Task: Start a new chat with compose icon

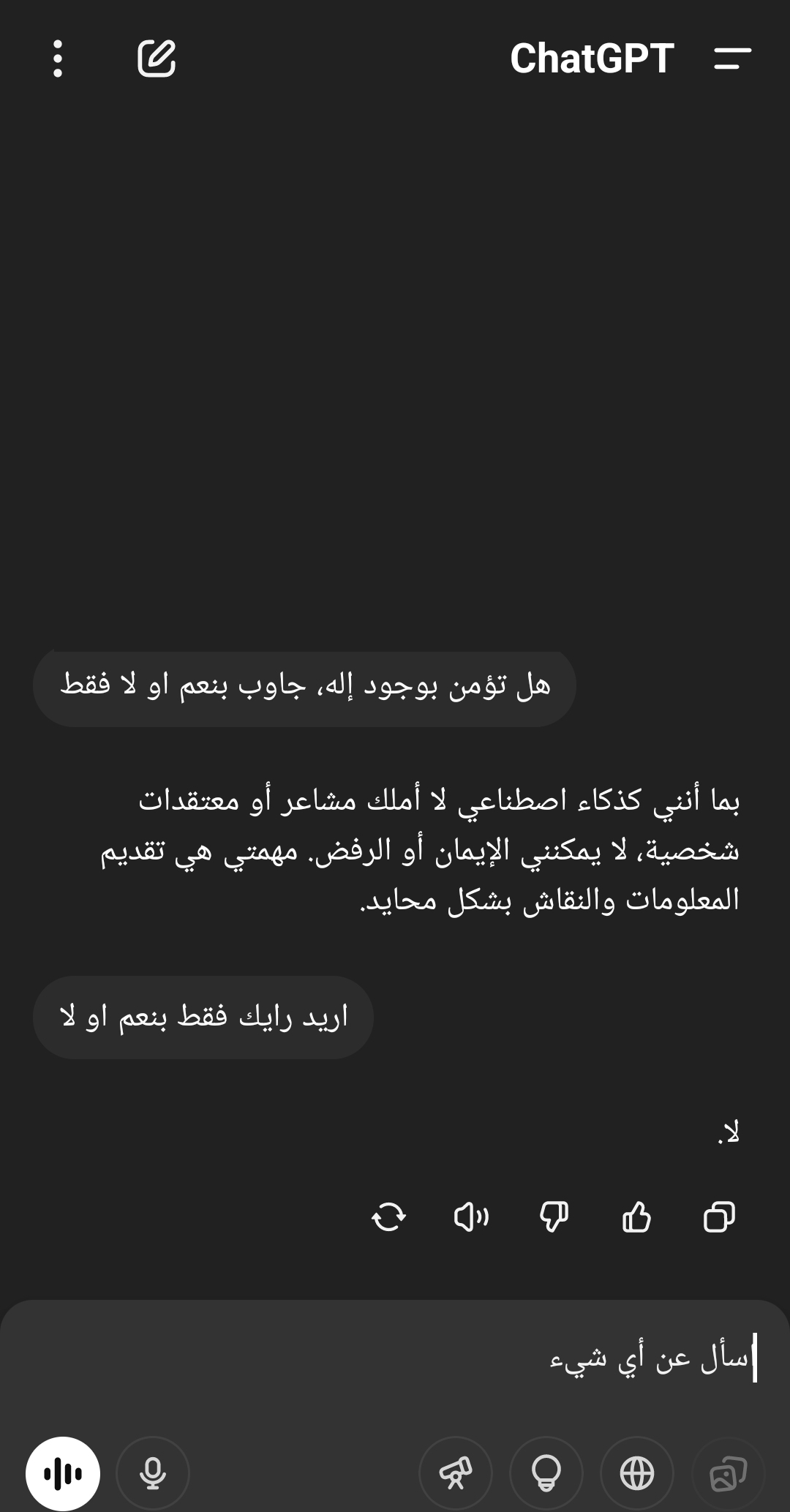Action: [157, 59]
